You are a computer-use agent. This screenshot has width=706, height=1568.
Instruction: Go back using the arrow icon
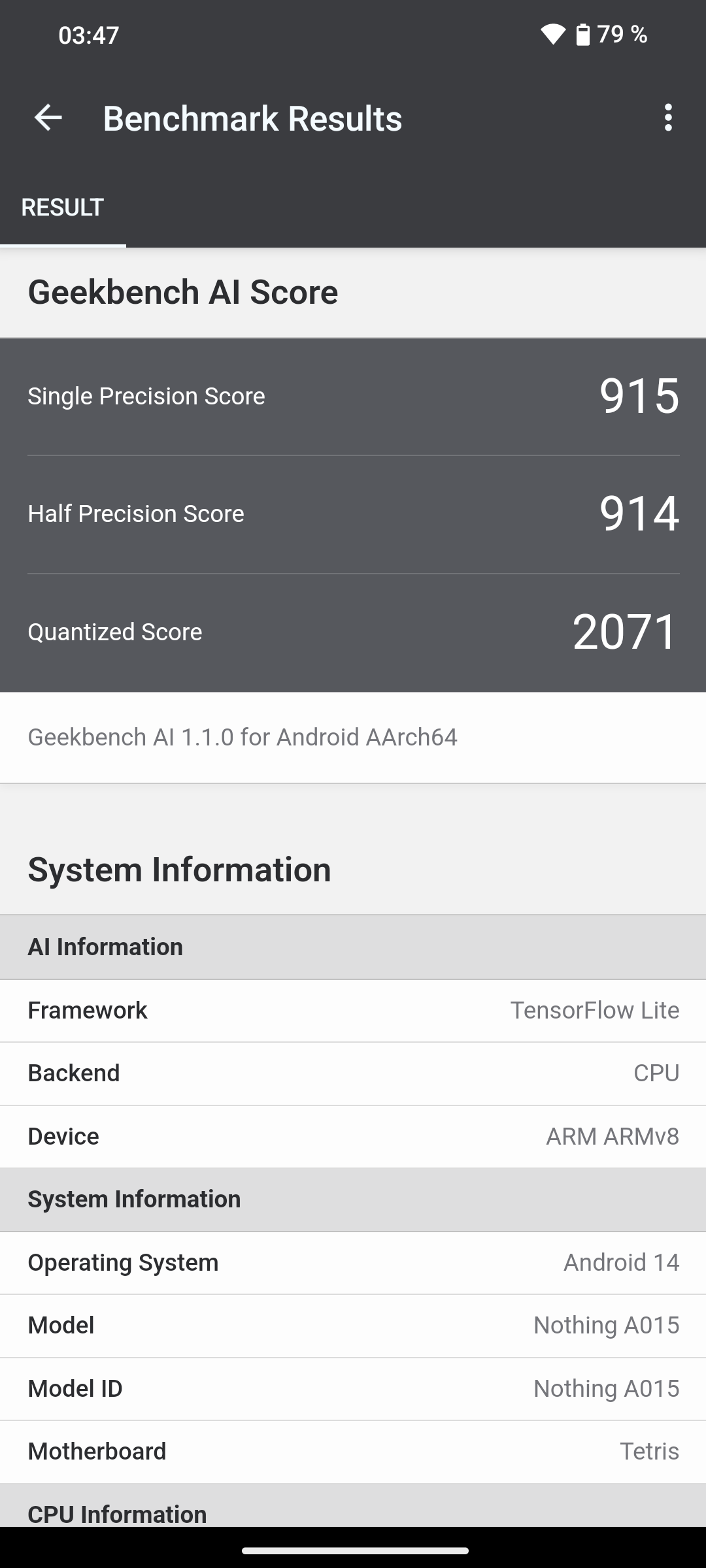[48, 118]
